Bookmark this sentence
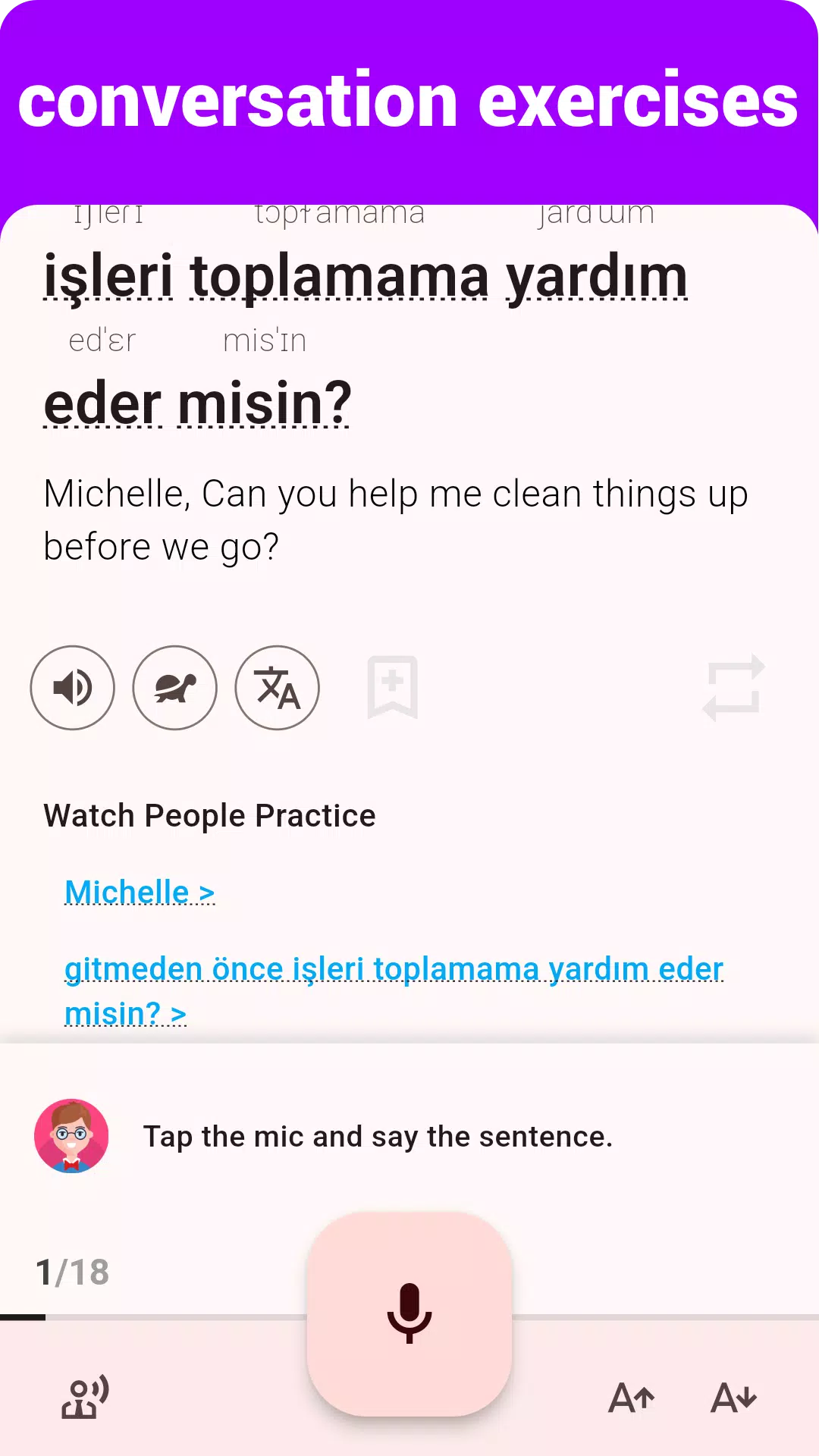 click(392, 688)
